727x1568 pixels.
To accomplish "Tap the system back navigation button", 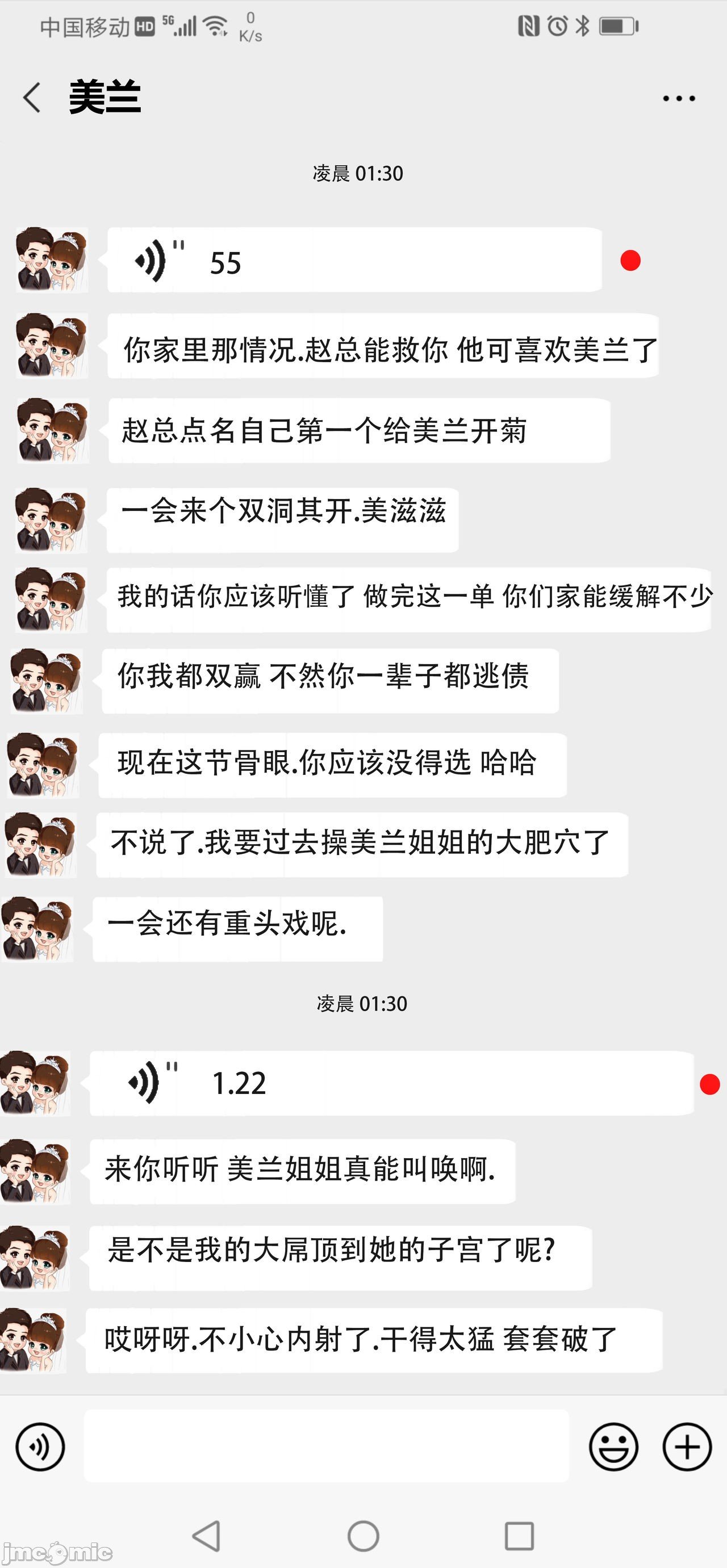I will [206, 1536].
